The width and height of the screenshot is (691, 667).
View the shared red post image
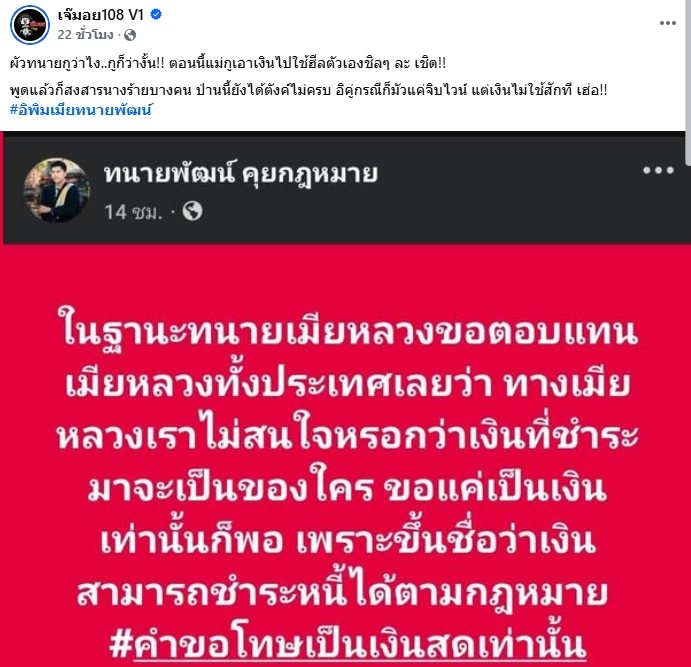[345, 450]
